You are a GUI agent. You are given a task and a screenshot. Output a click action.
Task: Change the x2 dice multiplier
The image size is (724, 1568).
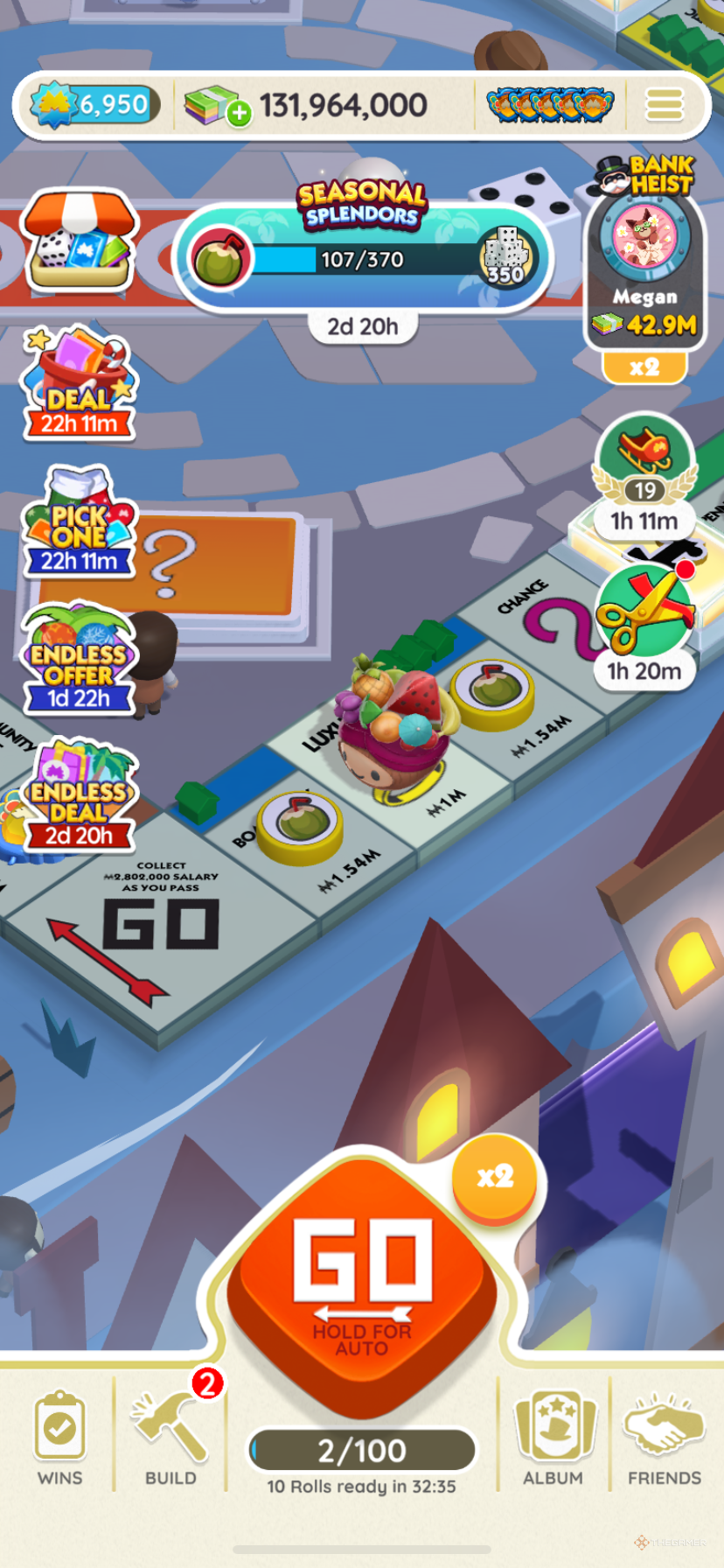coord(495,1177)
